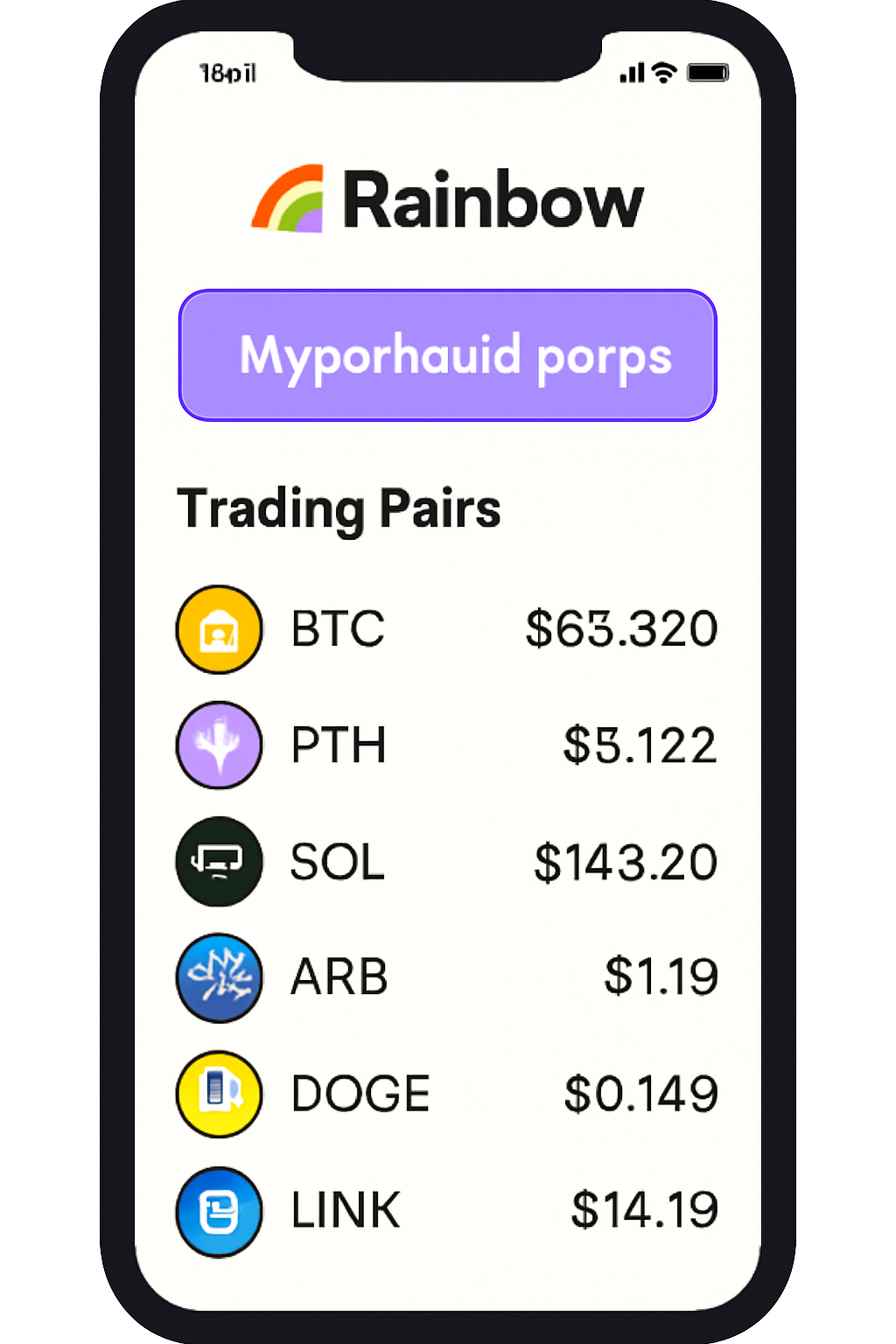The image size is (896, 1344).
Task: Tap the cellular signal icon
Action: pyautogui.click(x=632, y=73)
